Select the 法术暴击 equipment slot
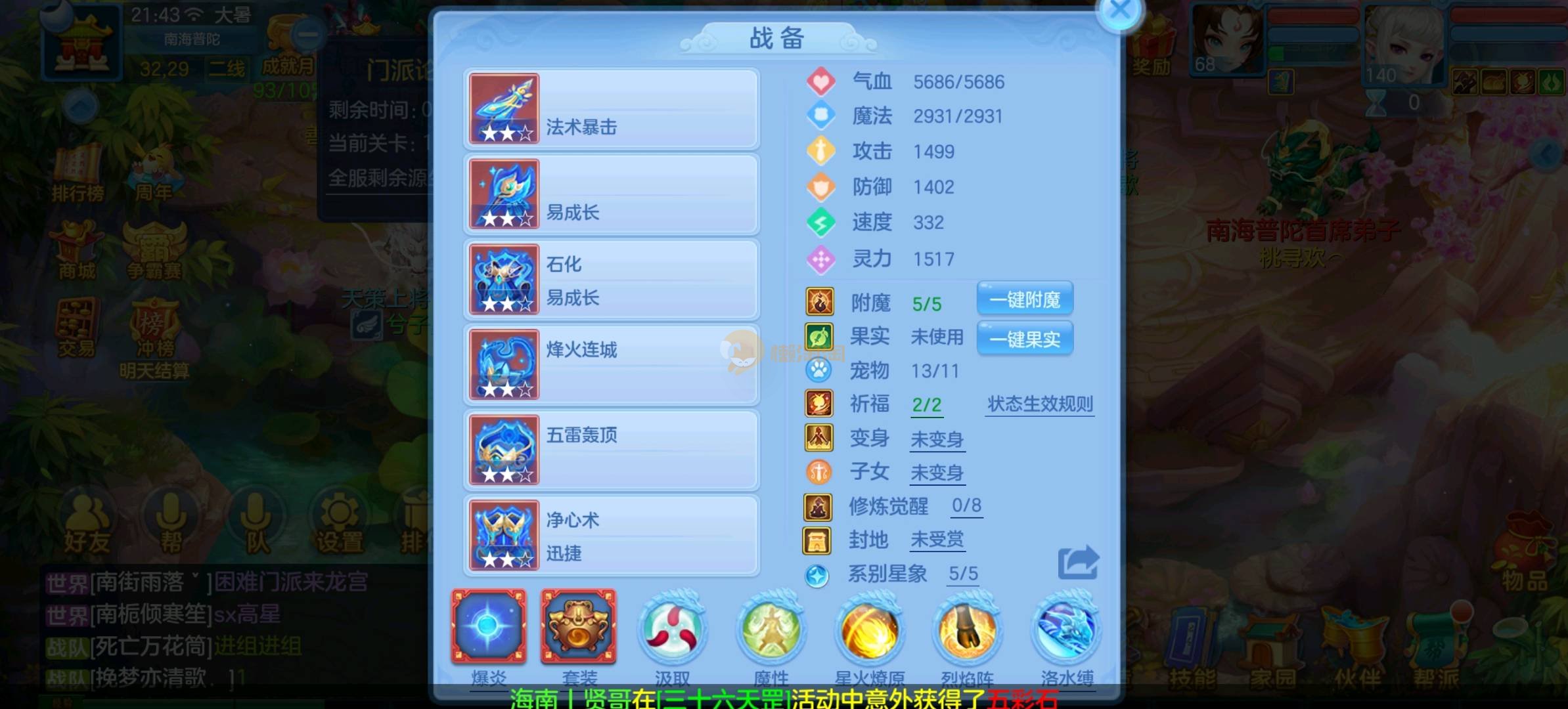The image size is (1568, 709). point(612,109)
